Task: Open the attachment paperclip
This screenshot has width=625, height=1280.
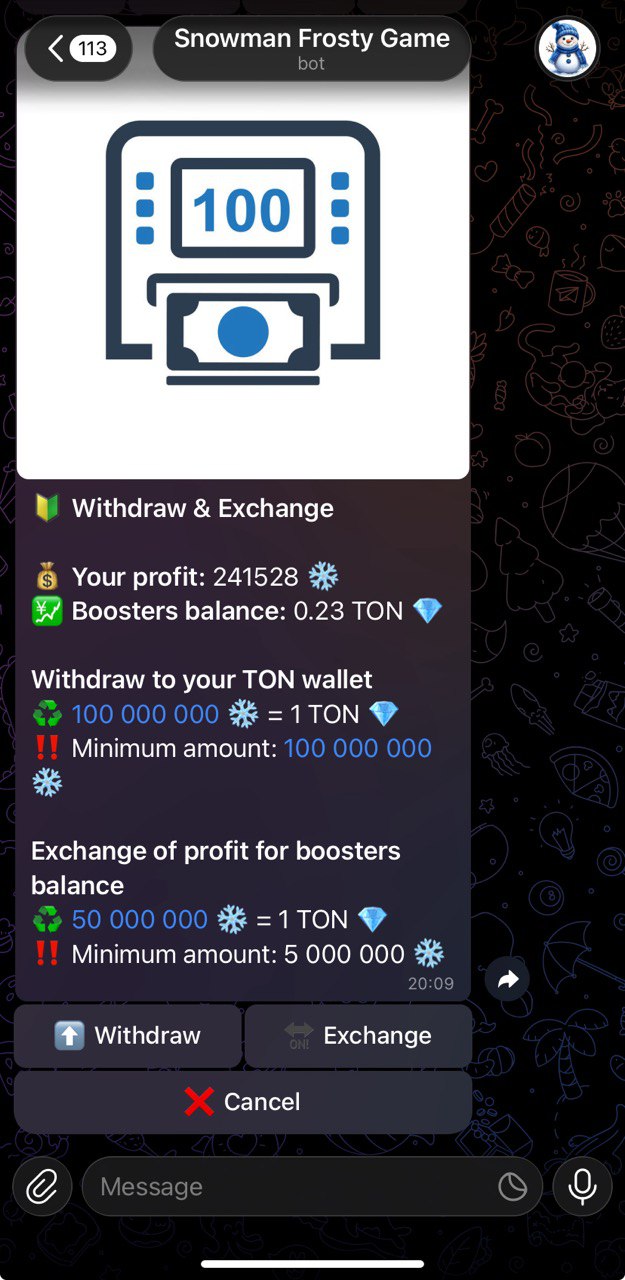Action: click(x=41, y=1187)
